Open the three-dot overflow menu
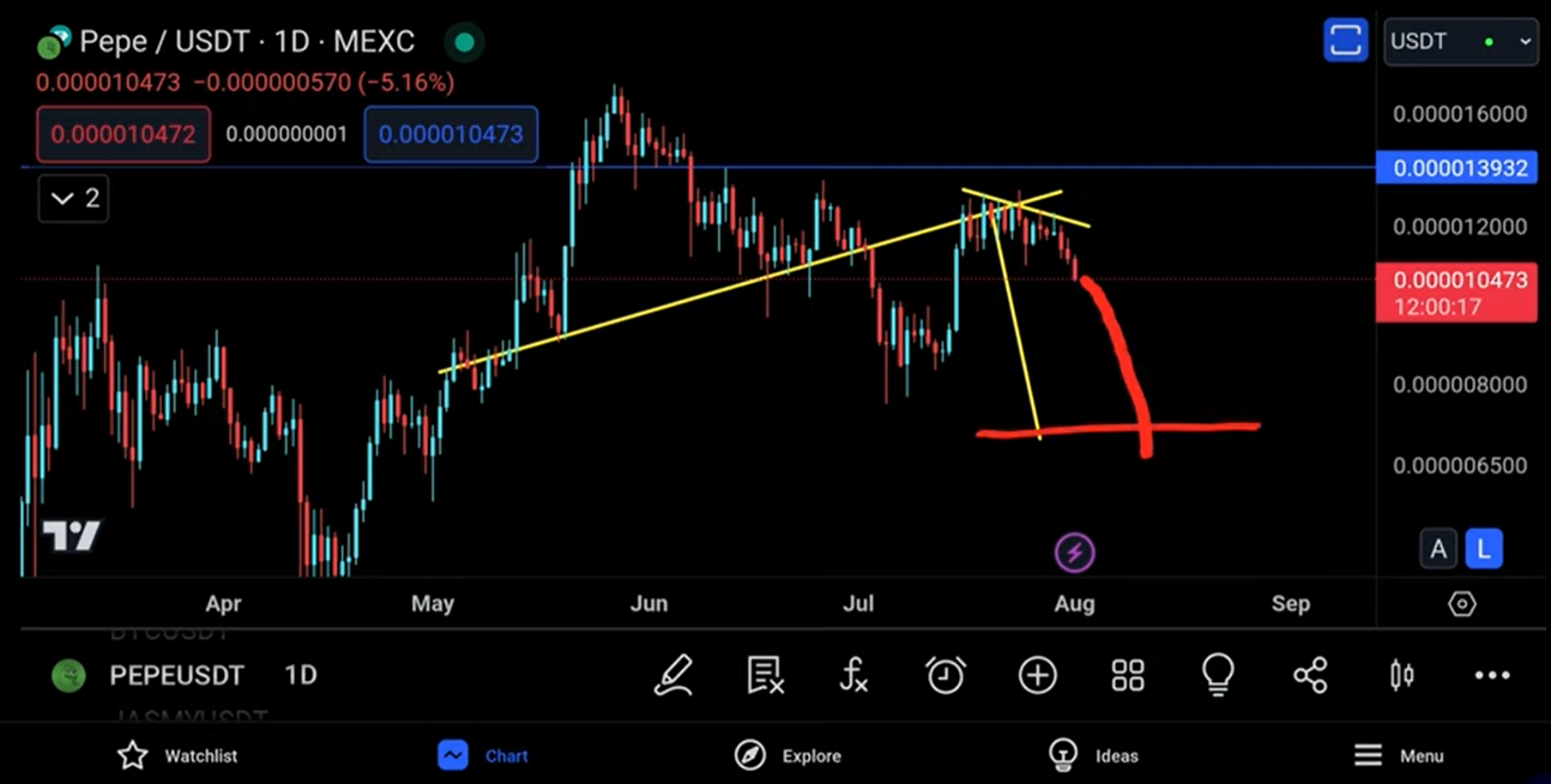 tap(1493, 675)
